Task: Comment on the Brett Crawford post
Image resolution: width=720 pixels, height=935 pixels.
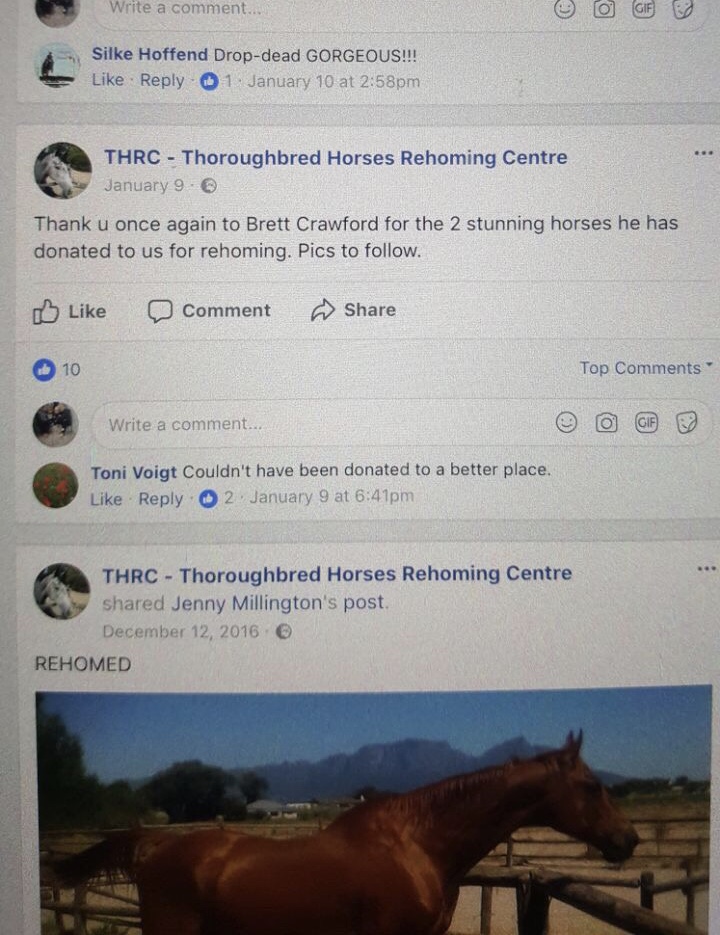Action: [209, 311]
